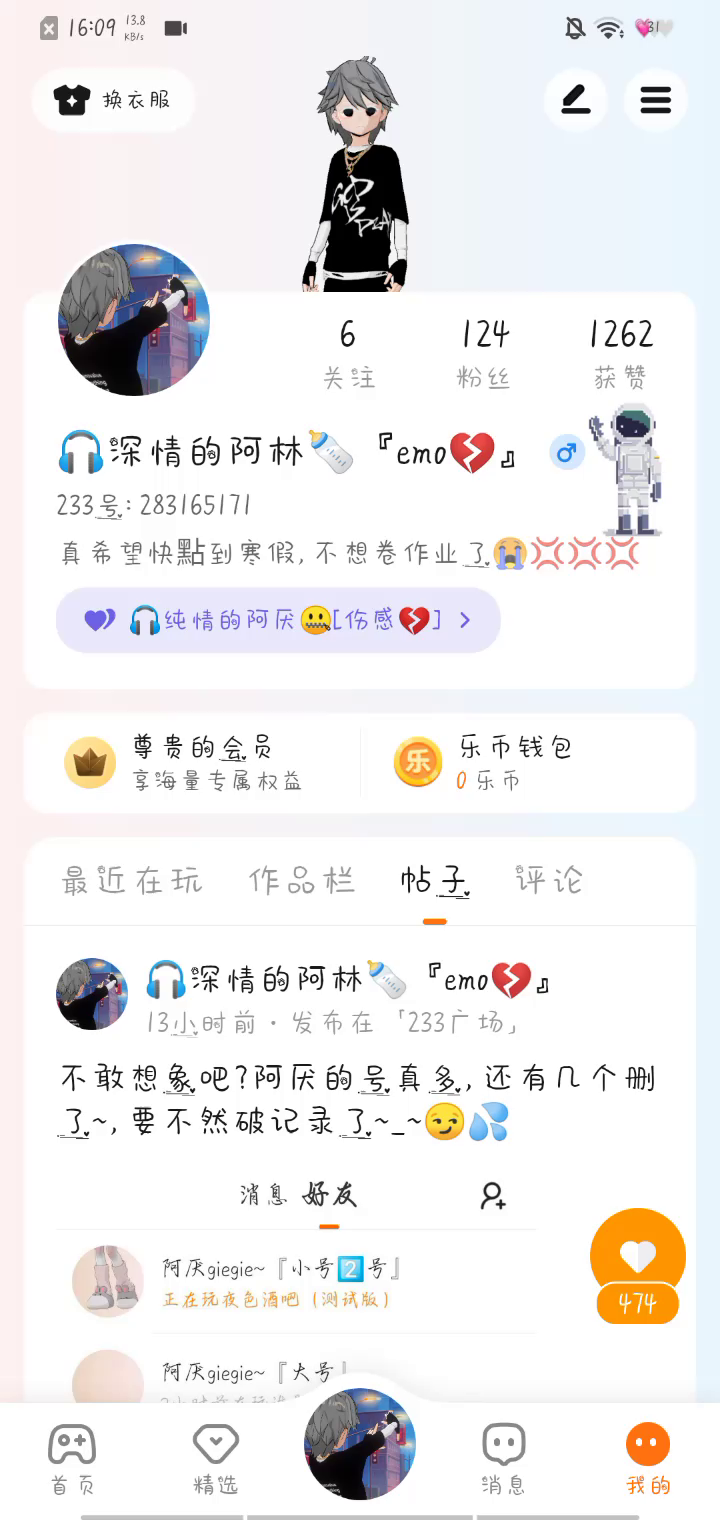Screen dimensions: 720x1520
Task: Open the hamburger menu
Action: [x=655, y=100]
